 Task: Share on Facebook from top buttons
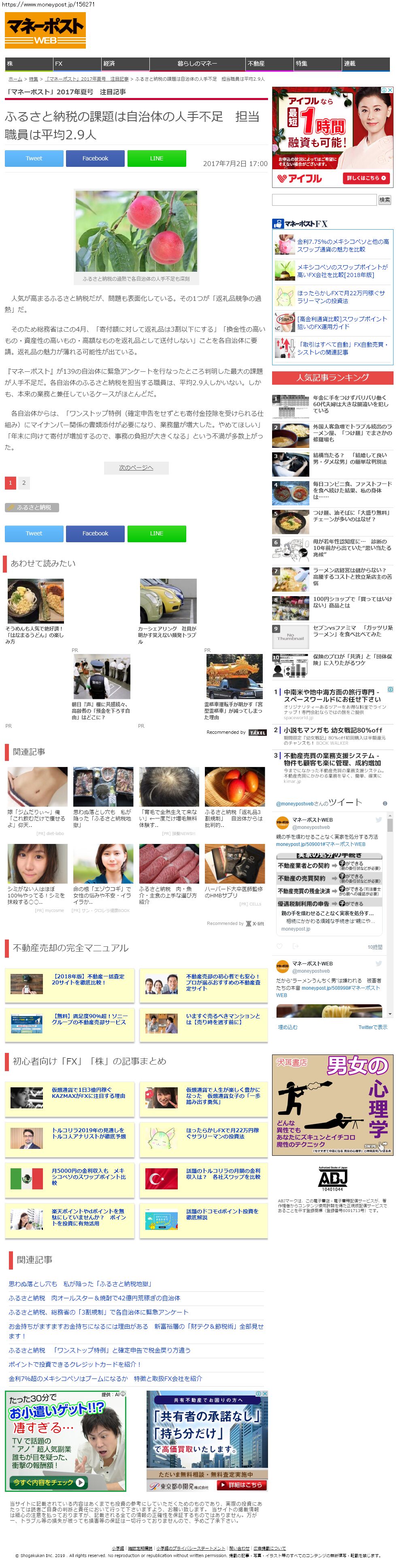click(x=95, y=158)
